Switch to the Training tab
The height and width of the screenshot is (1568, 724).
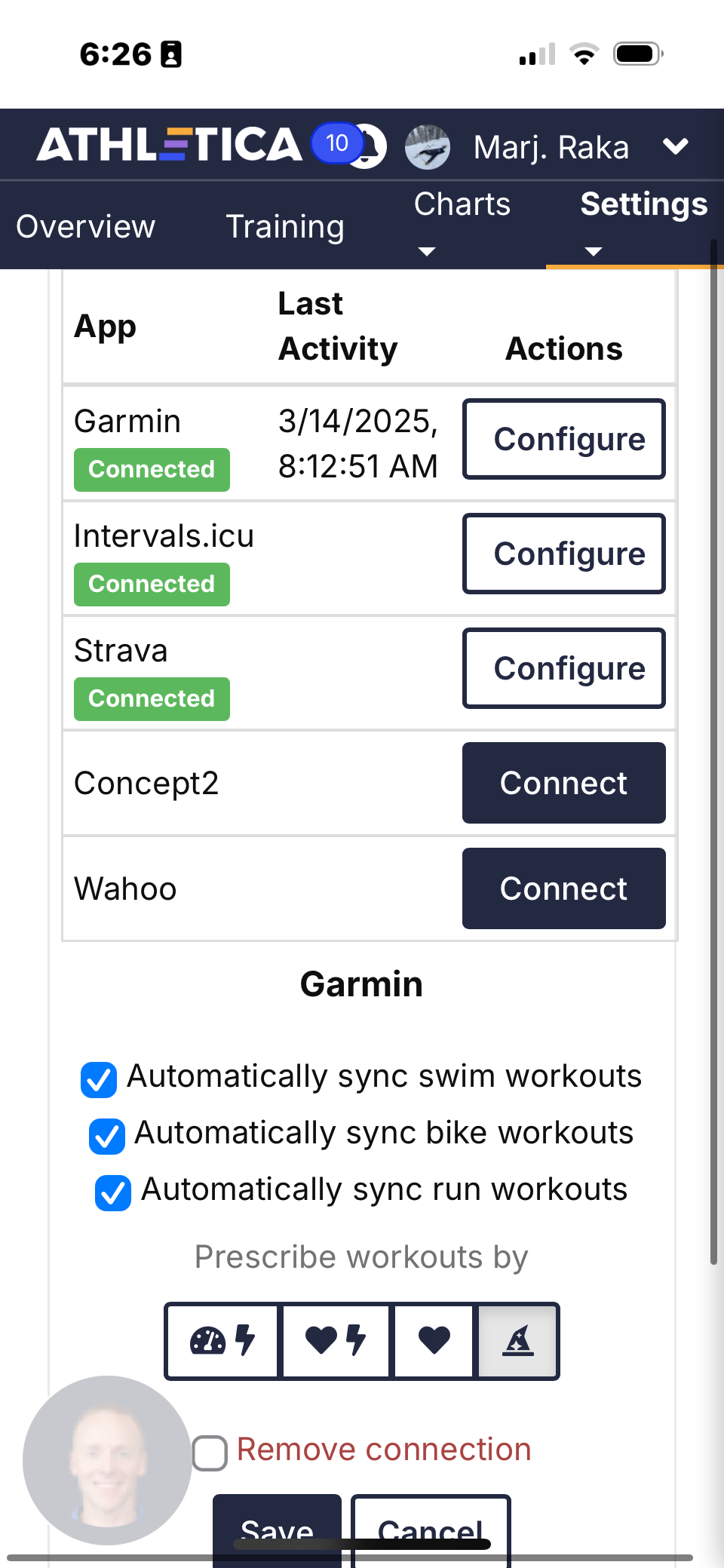[285, 226]
